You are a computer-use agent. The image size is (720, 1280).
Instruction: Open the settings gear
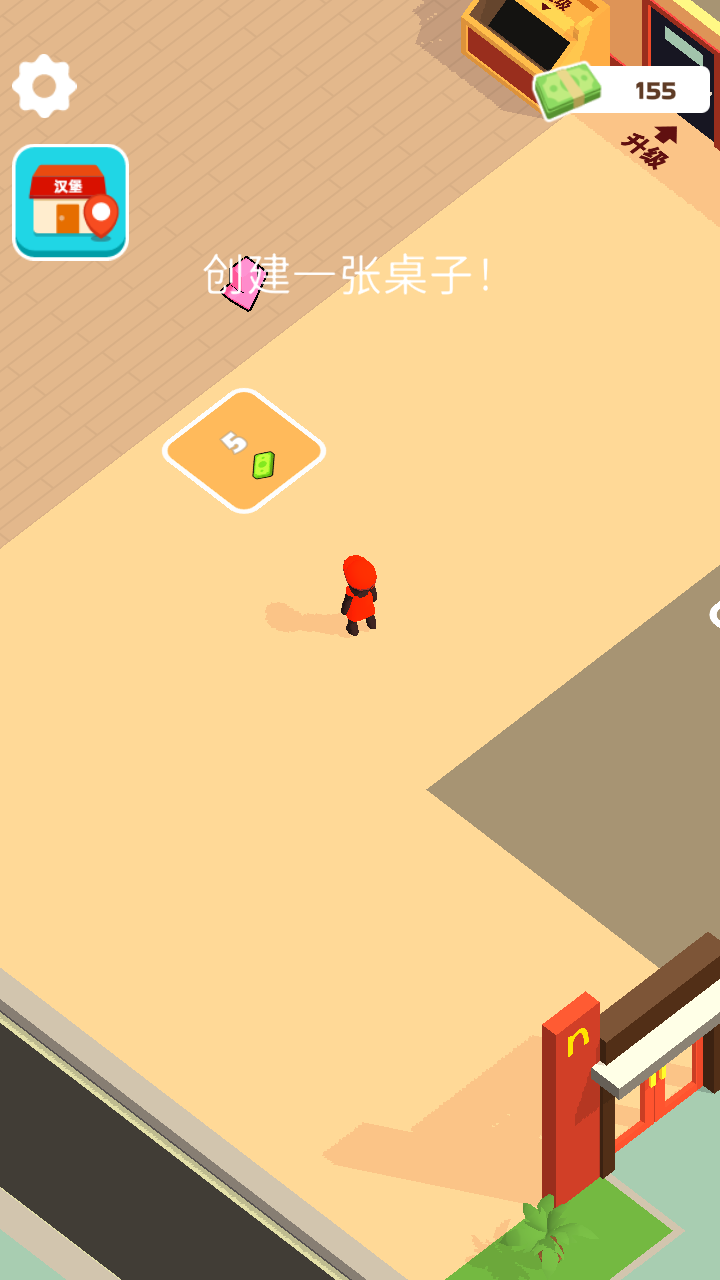click(45, 86)
